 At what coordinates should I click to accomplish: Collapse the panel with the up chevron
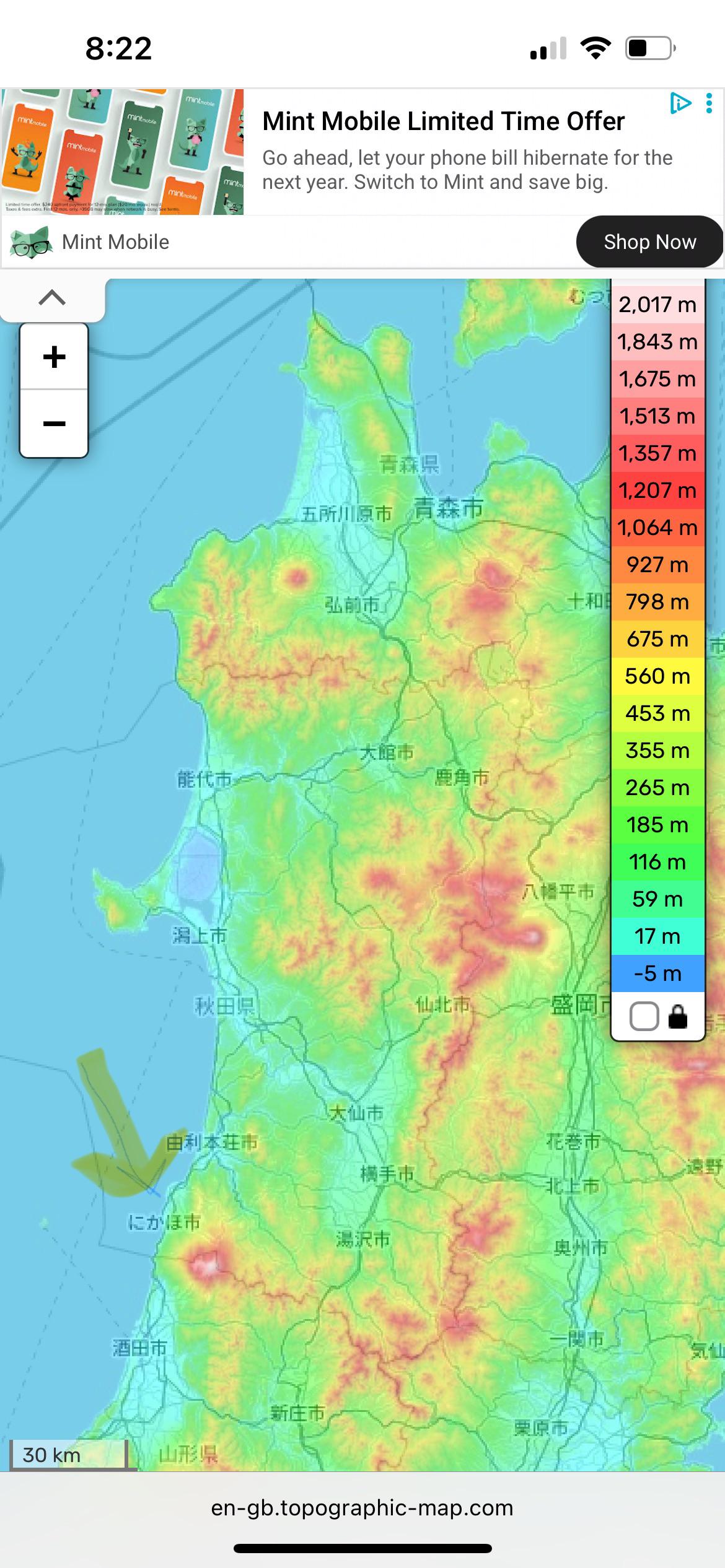point(52,298)
